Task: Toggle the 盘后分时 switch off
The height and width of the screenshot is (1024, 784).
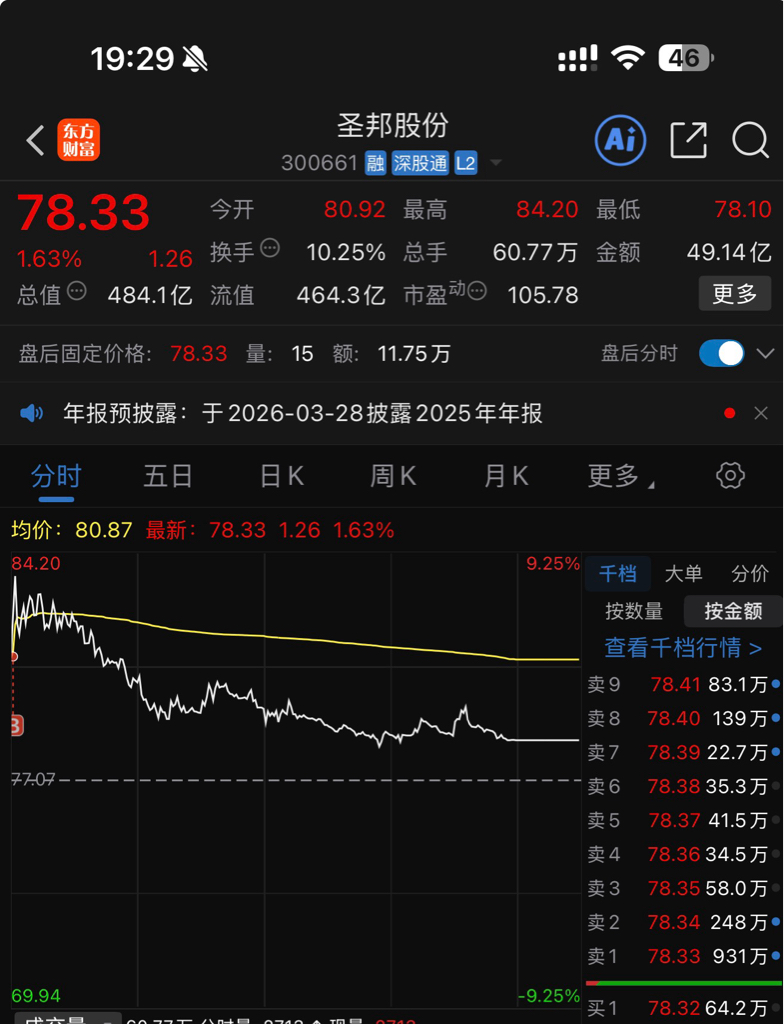Action: [721, 353]
